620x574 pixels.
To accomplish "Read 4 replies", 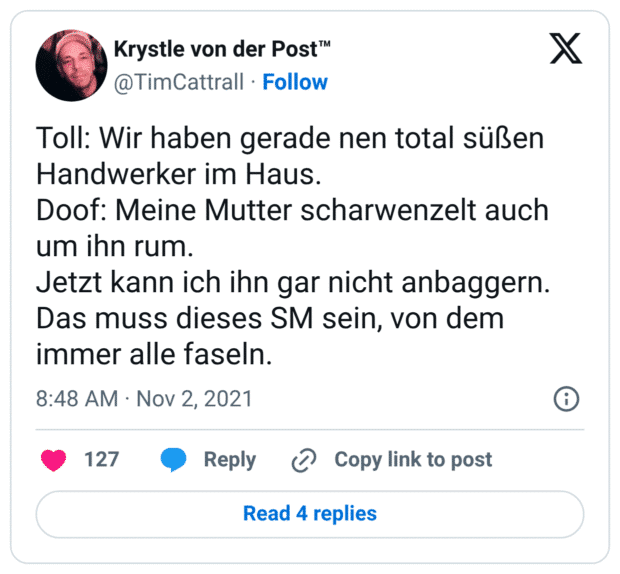I will point(310,514).
